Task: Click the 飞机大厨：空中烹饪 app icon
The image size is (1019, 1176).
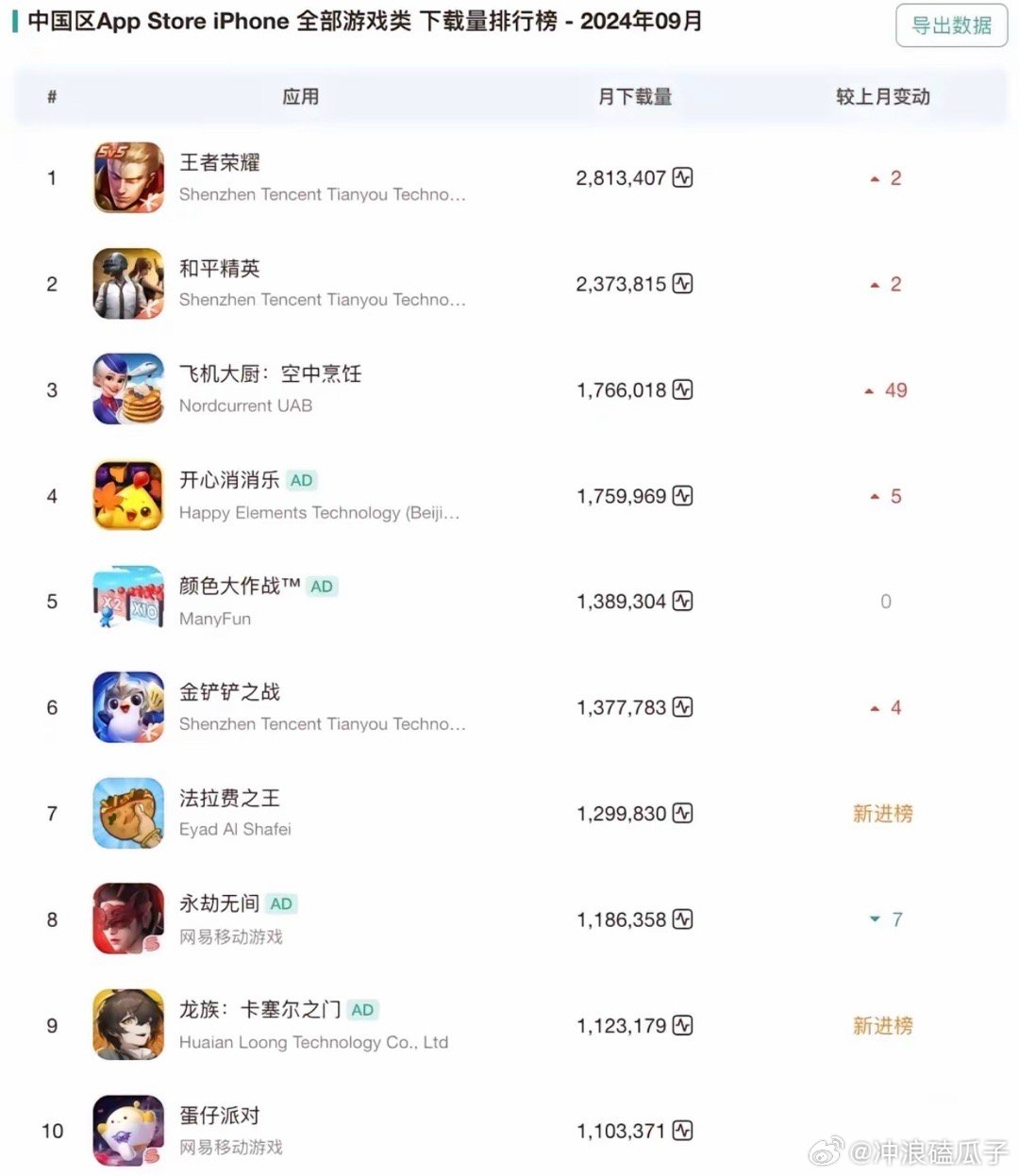Action: coord(127,389)
